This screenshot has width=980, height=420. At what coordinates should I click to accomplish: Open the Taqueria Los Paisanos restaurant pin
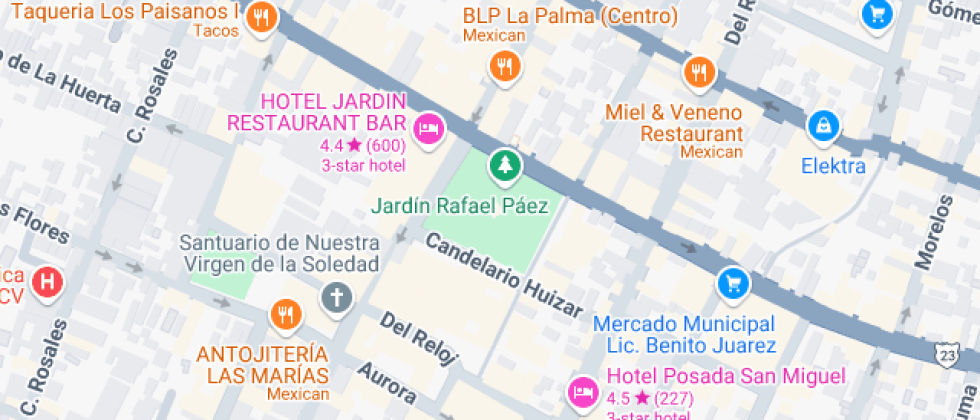[261, 18]
